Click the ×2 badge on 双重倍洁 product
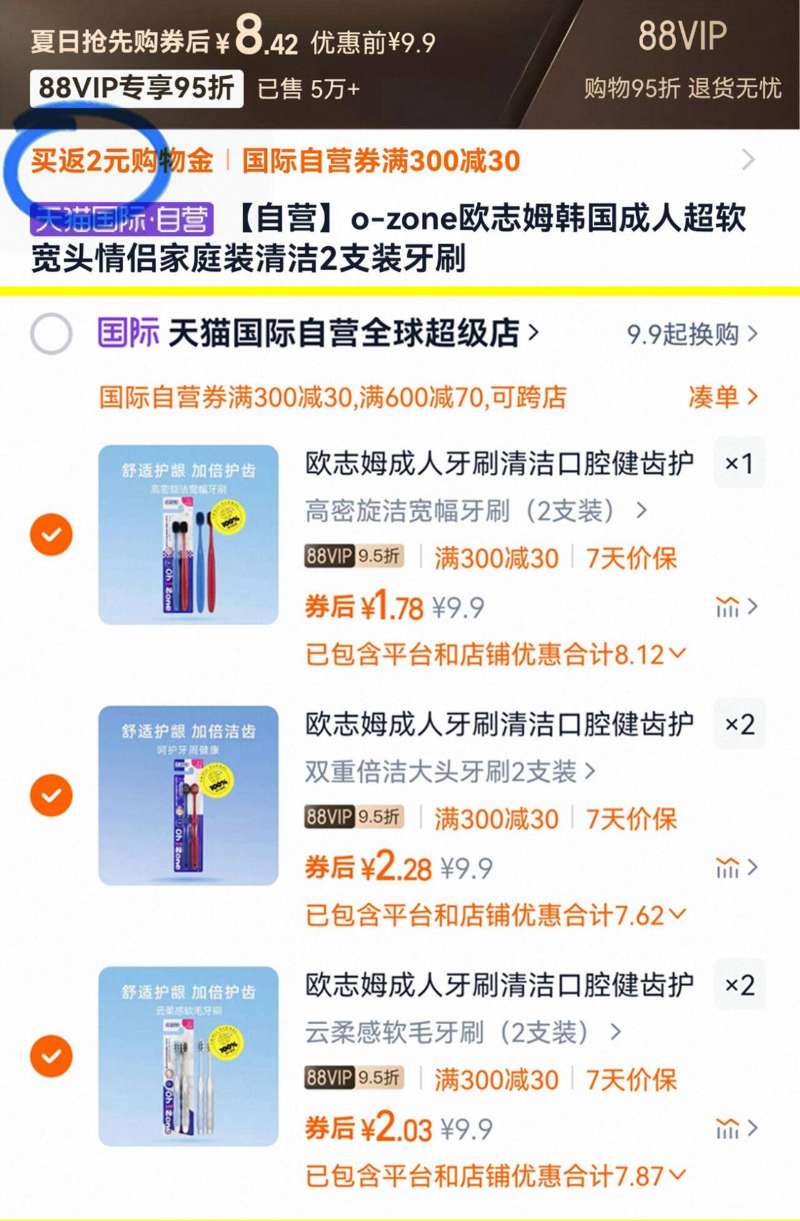This screenshot has width=800, height=1221. (x=739, y=724)
